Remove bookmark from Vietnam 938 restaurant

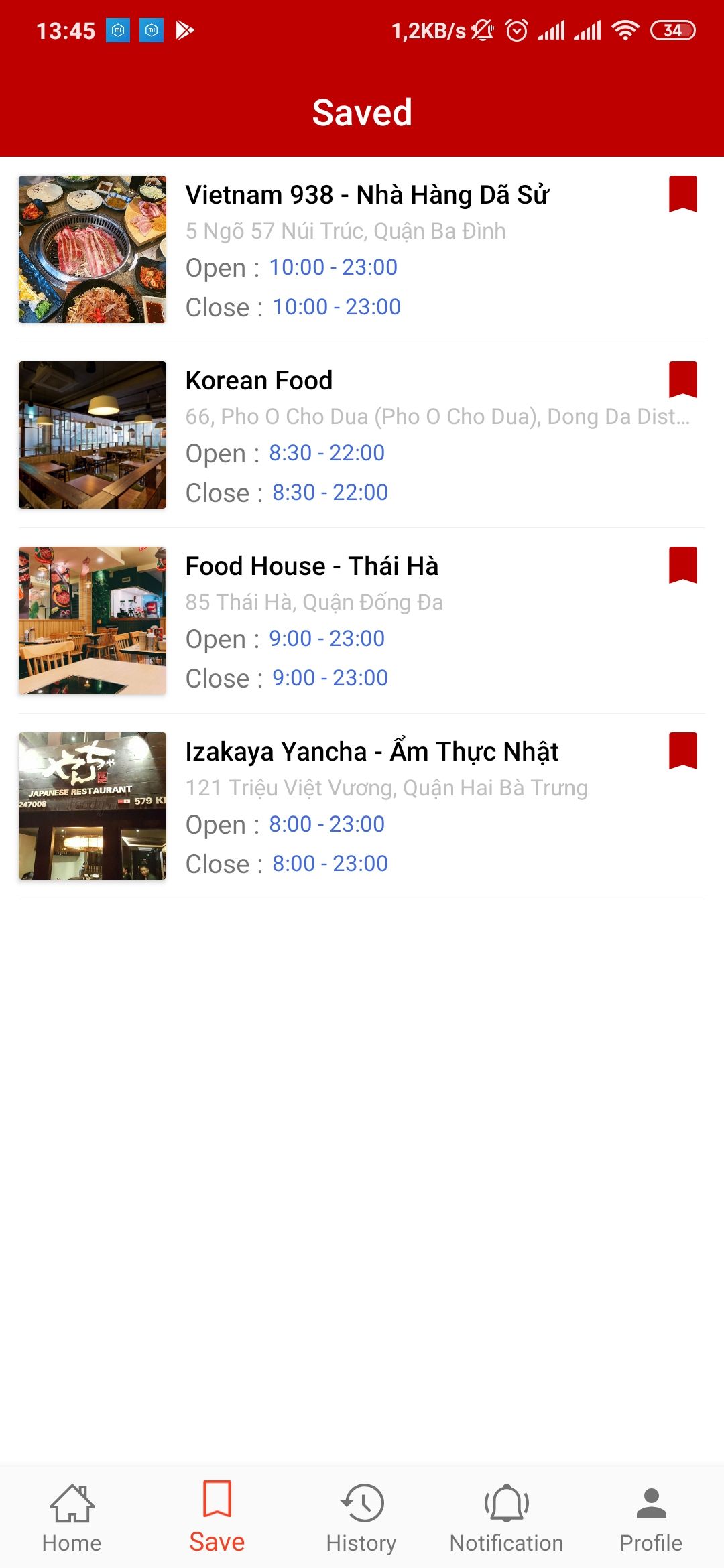pos(682,194)
